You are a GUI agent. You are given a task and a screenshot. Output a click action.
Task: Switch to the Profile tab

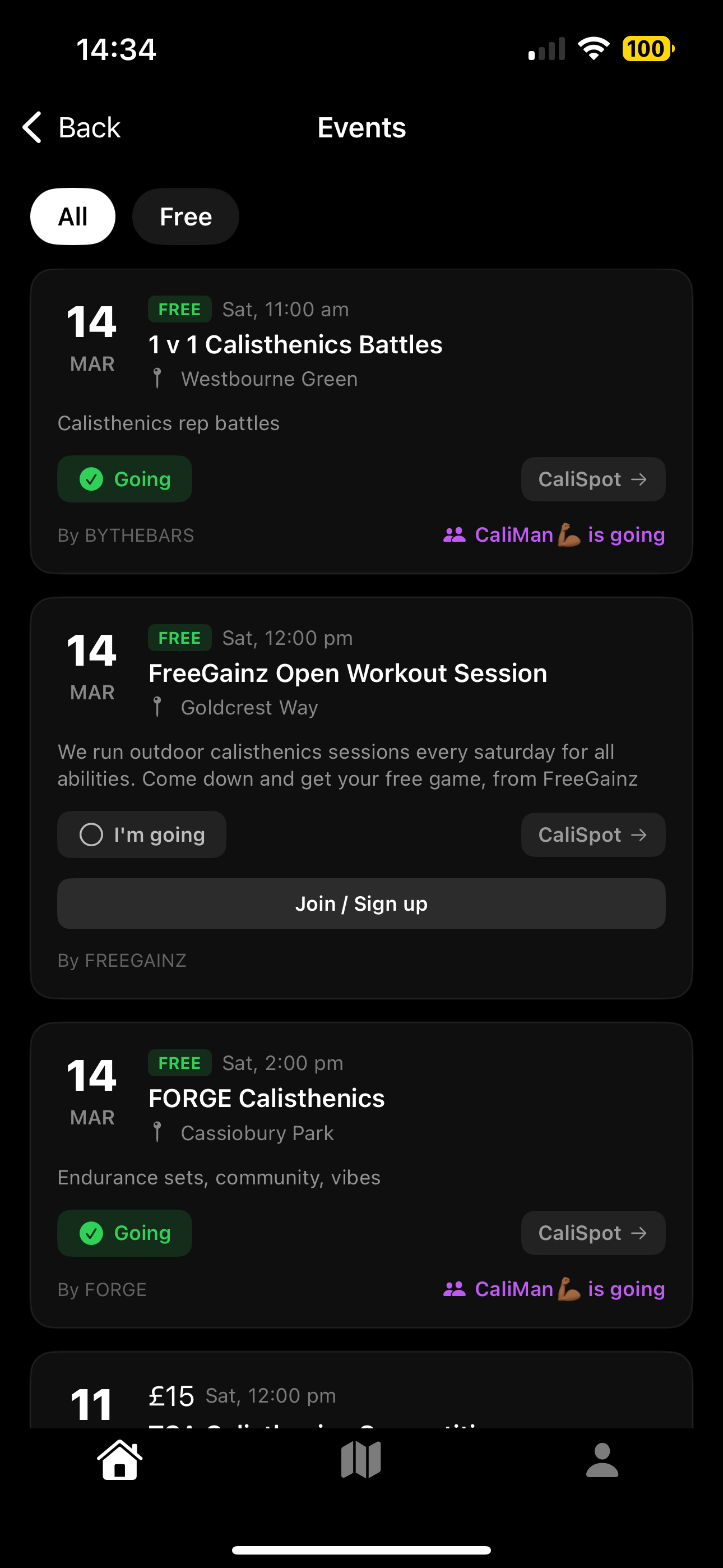[x=602, y=1460]
